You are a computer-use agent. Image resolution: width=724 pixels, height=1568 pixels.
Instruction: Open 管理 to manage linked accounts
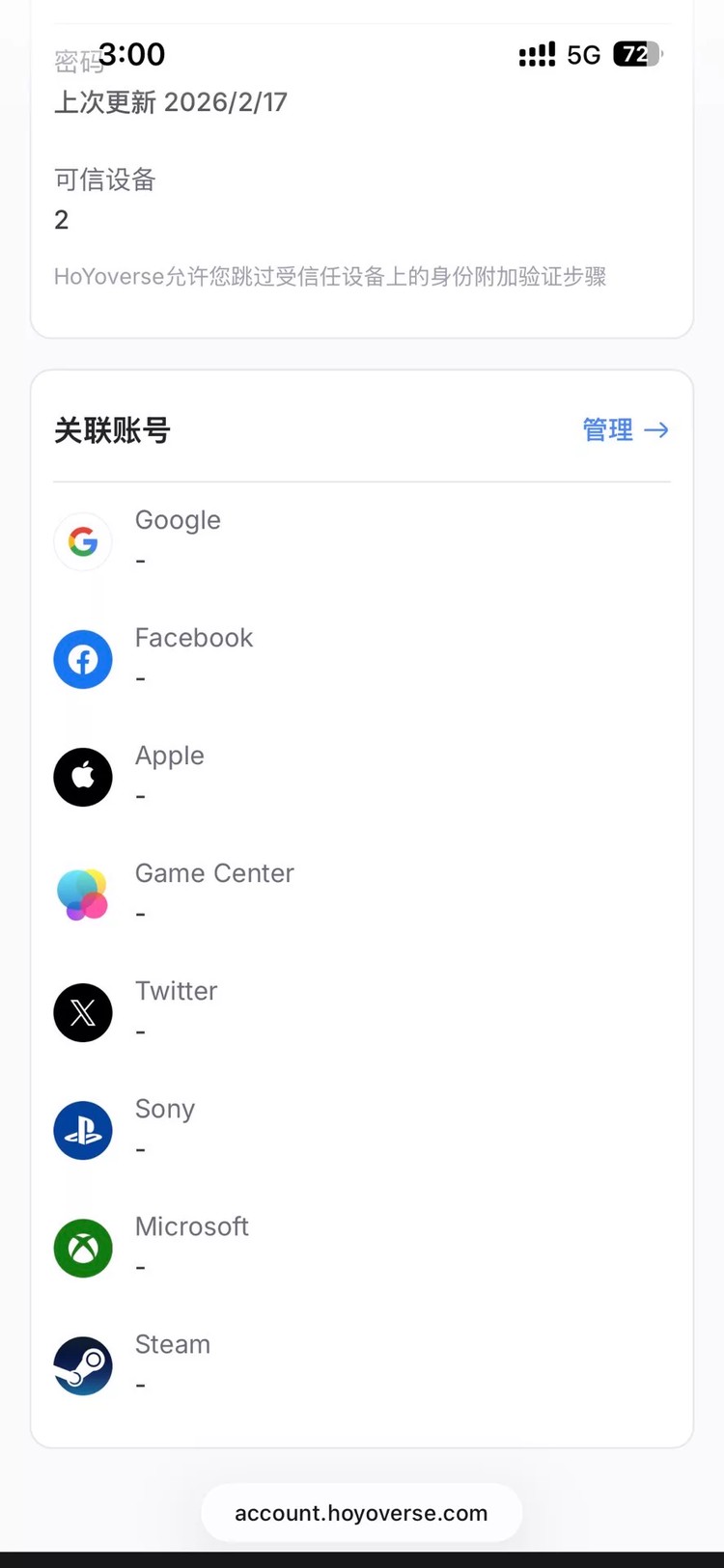coord(607,430)
